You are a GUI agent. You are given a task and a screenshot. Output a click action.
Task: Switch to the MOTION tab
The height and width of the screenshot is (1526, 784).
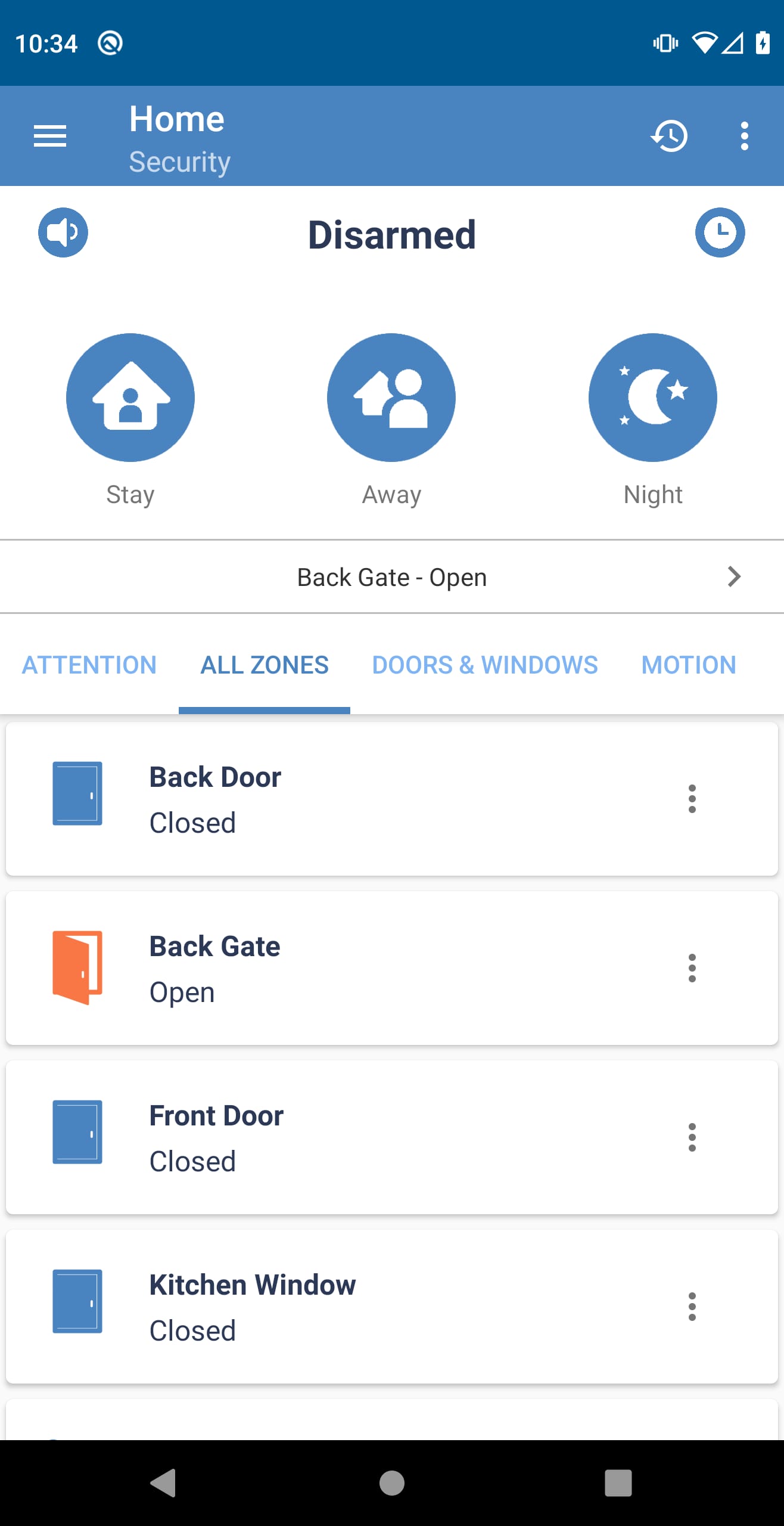coord(688,664)
